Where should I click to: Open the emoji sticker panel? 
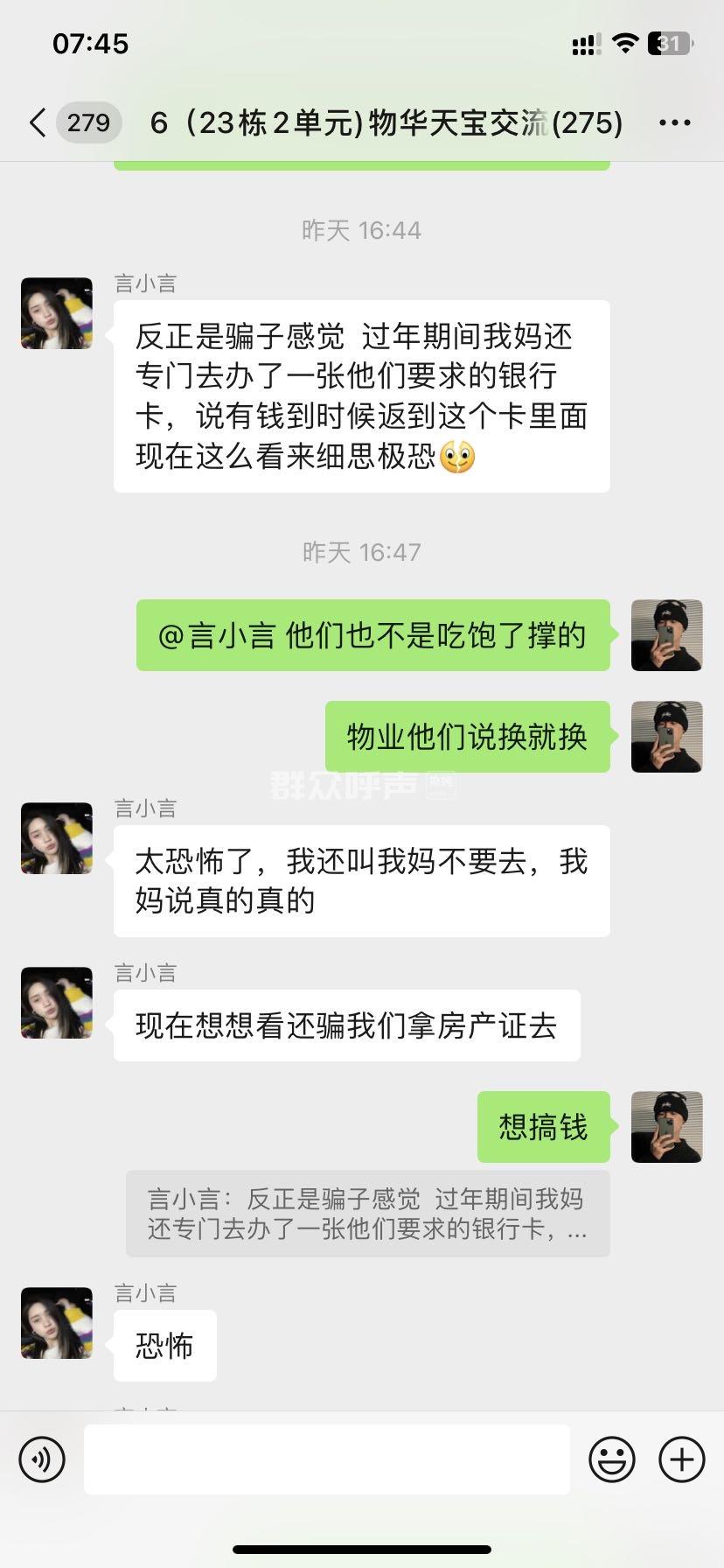[611, 1459]
